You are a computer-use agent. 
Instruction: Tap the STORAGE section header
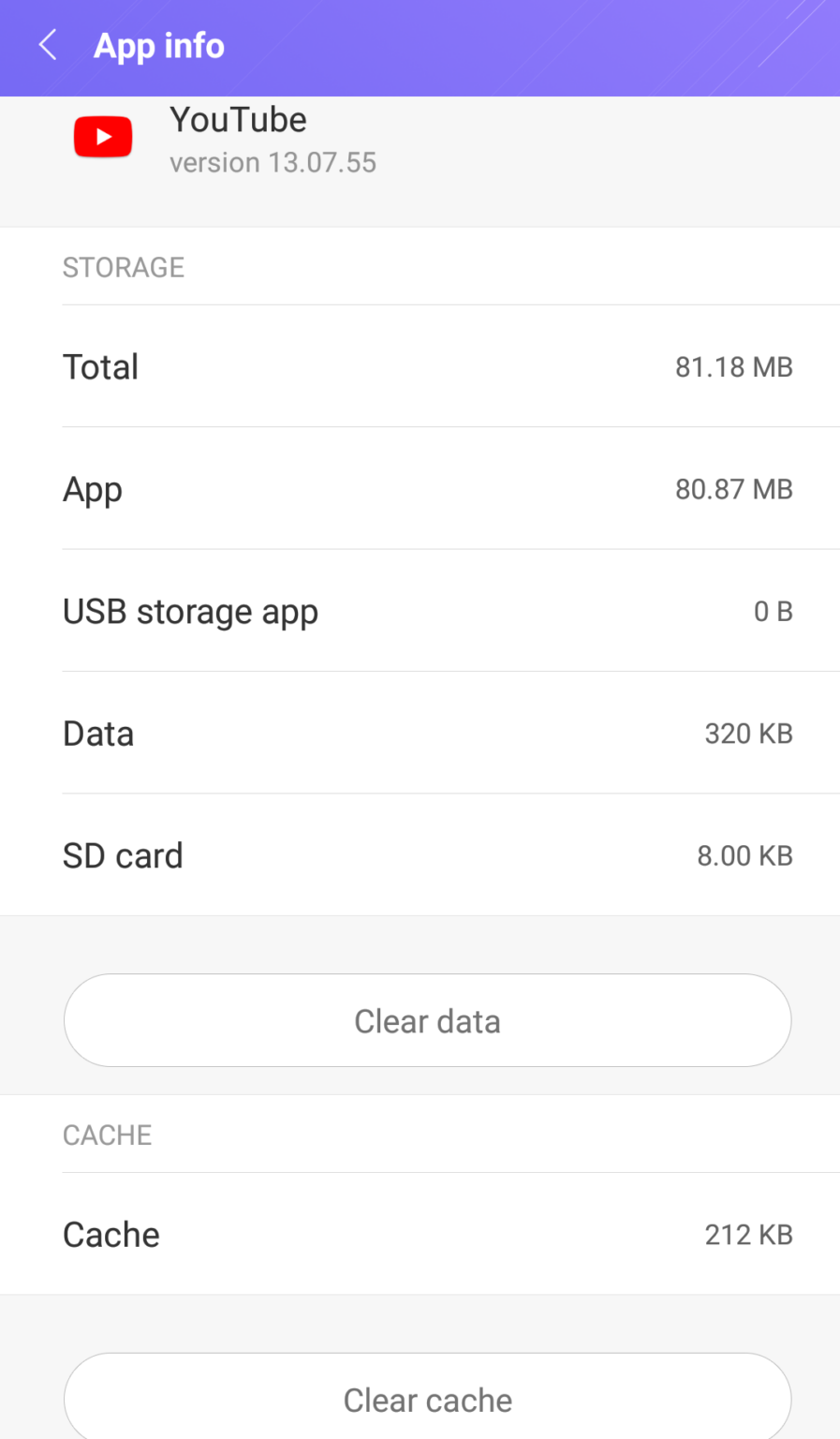point(123,267)
